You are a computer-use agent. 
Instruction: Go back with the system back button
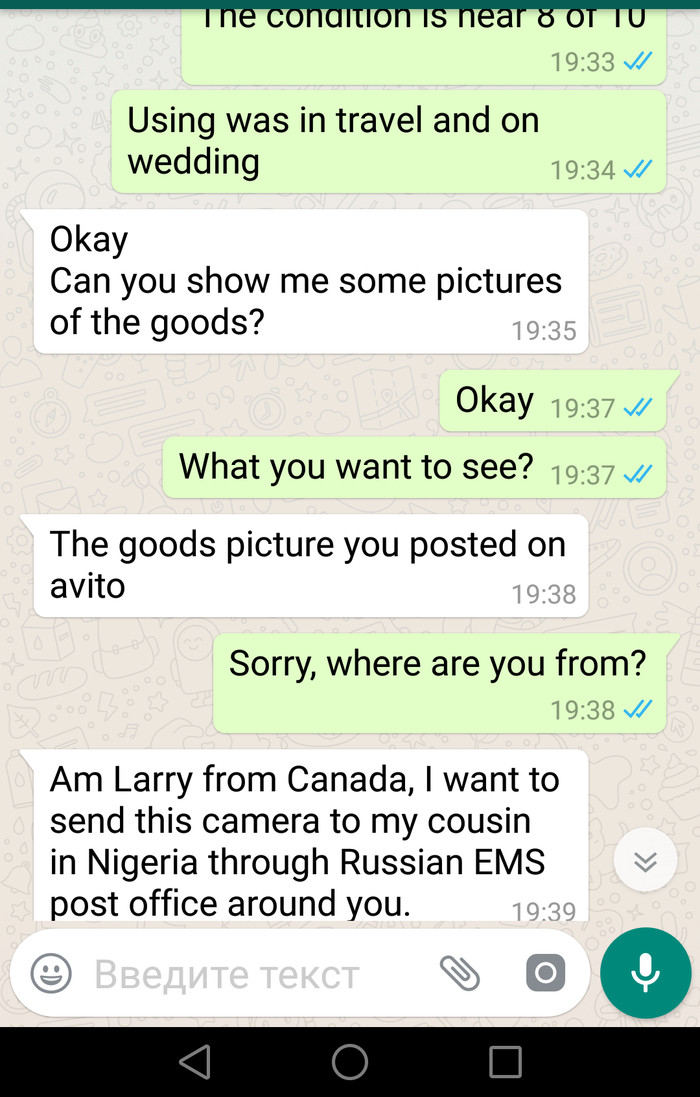point(195,1061)
